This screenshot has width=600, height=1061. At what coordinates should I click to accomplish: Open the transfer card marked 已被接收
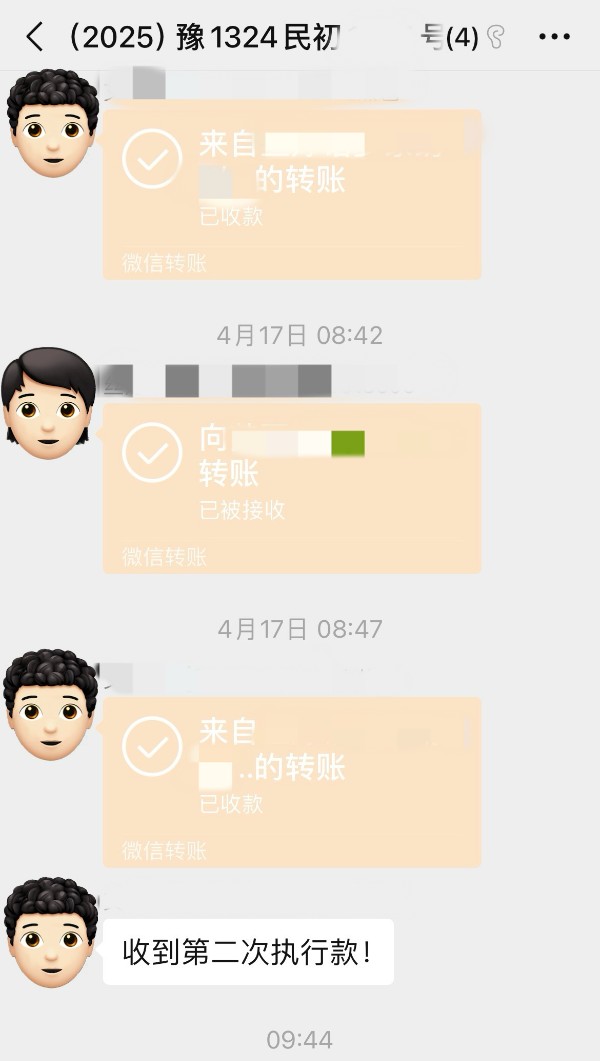[291, 488]
